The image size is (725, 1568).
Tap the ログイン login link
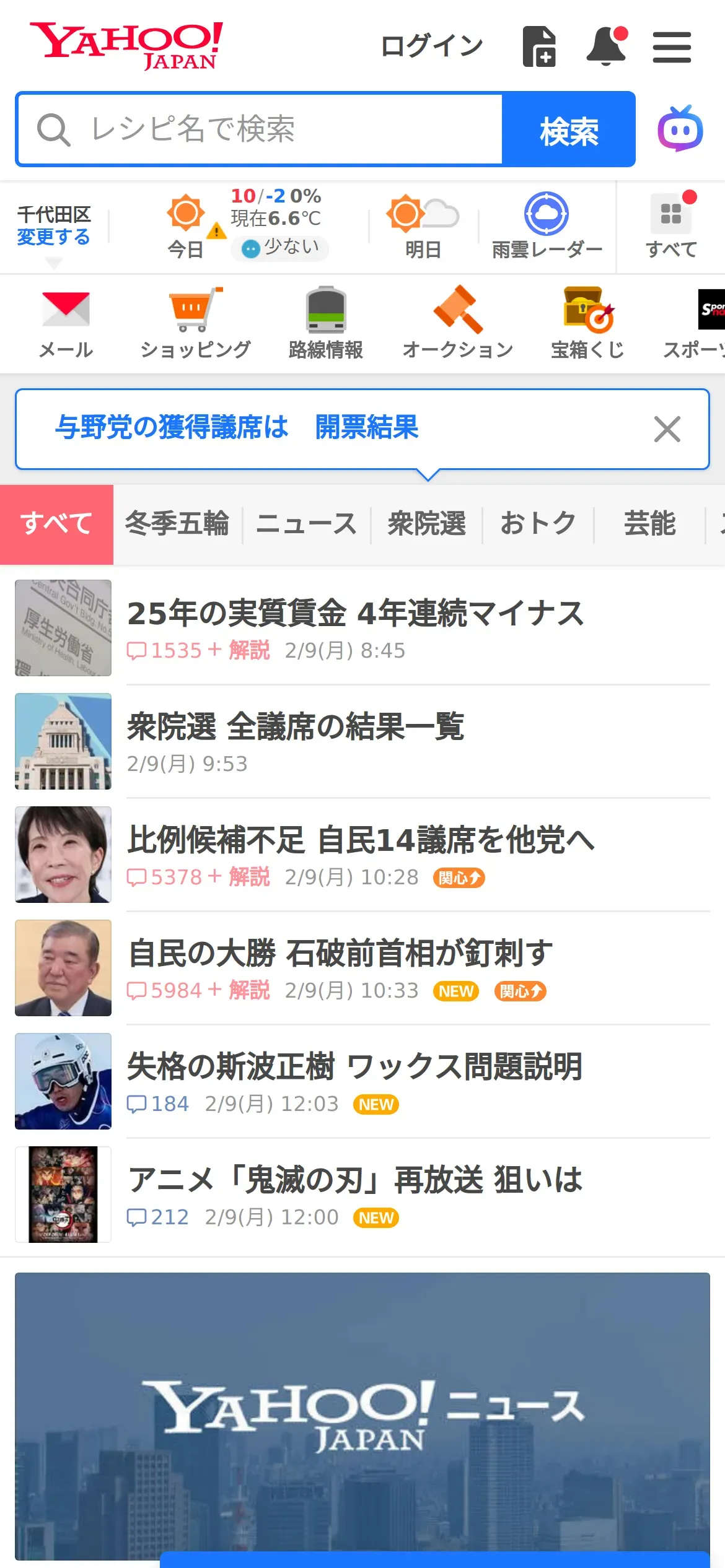[x=431, y=46]
